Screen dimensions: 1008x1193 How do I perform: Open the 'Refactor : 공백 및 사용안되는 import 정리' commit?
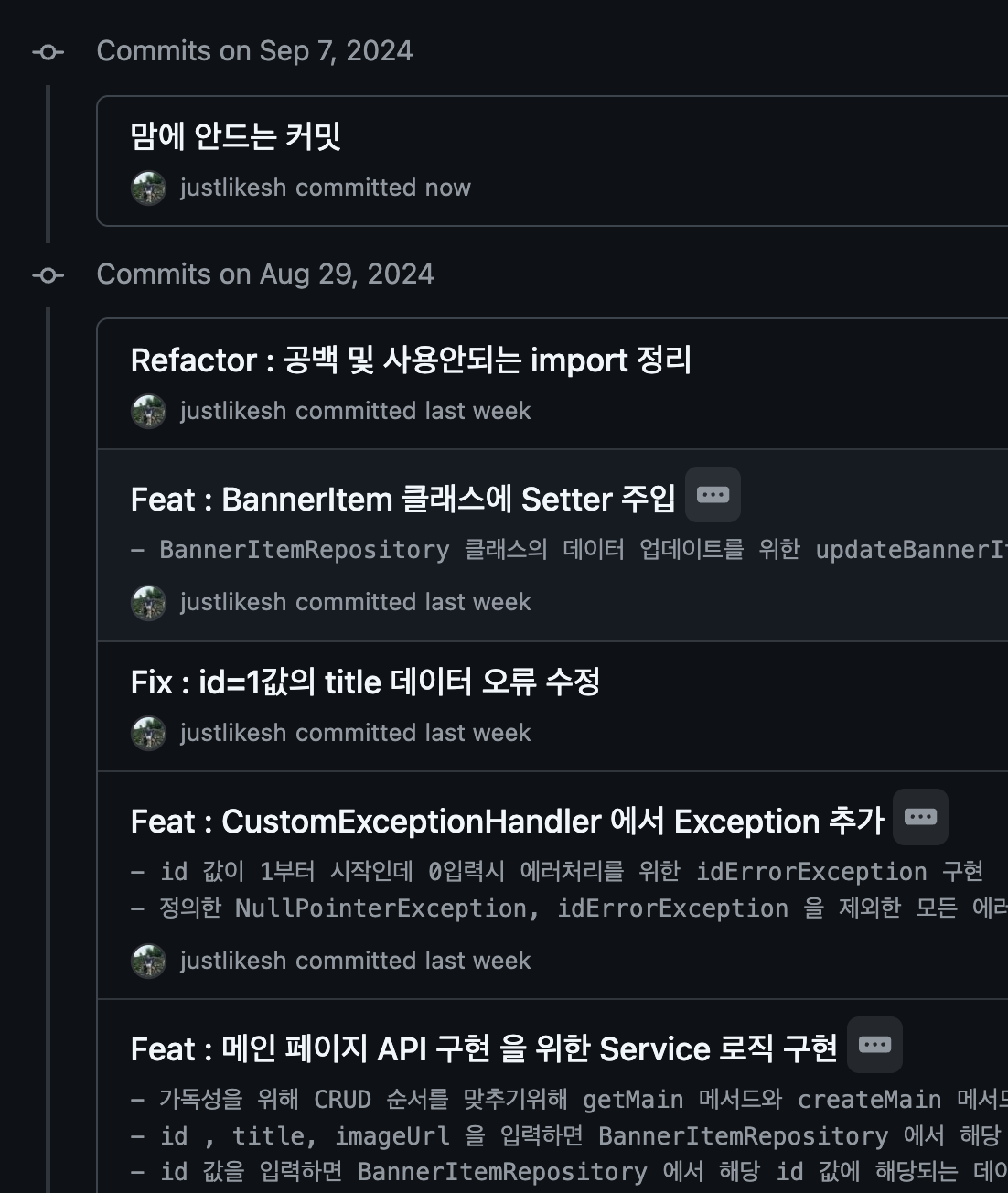click(x=411, y=360)
